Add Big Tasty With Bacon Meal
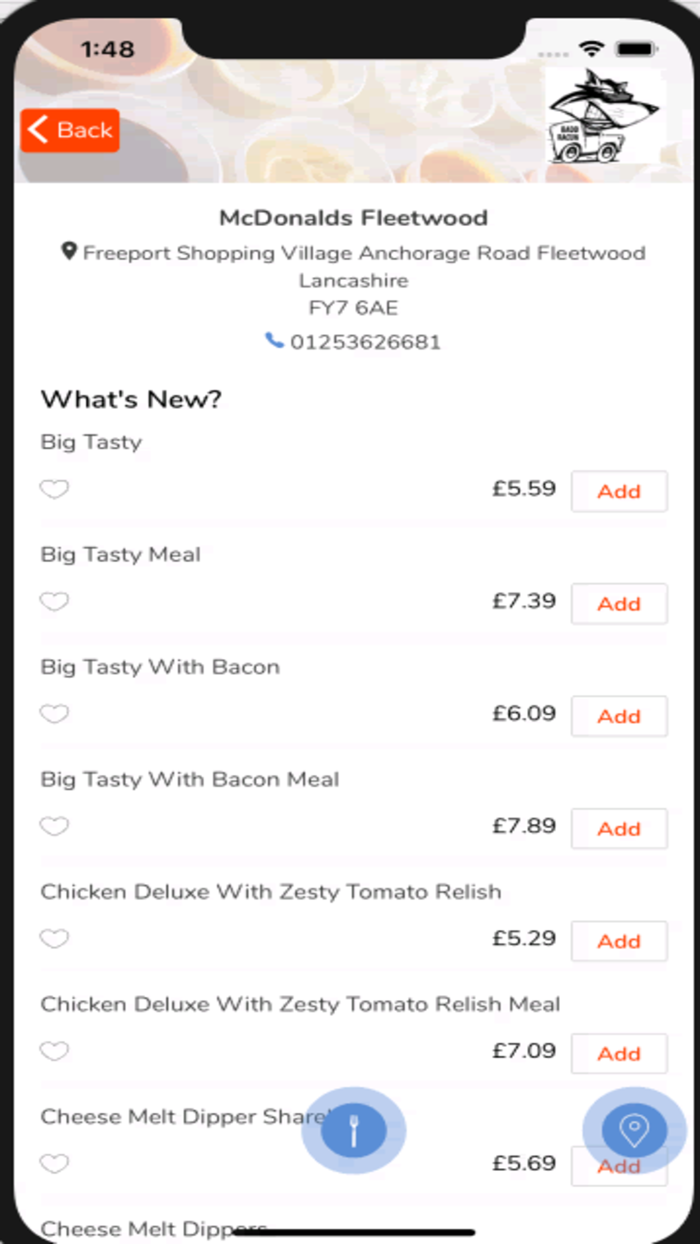Screen dimensions: 700x1244 pyautogui.click(x=618, y=829)
